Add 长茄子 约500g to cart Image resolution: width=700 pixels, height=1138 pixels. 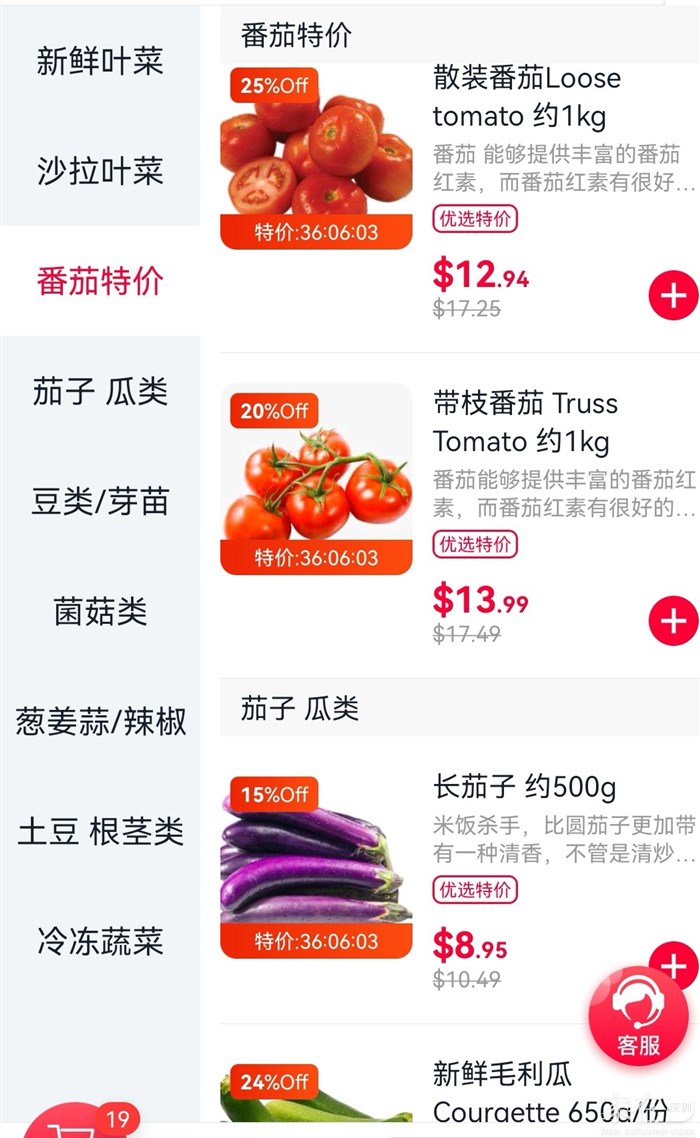[x=675, y=964]
